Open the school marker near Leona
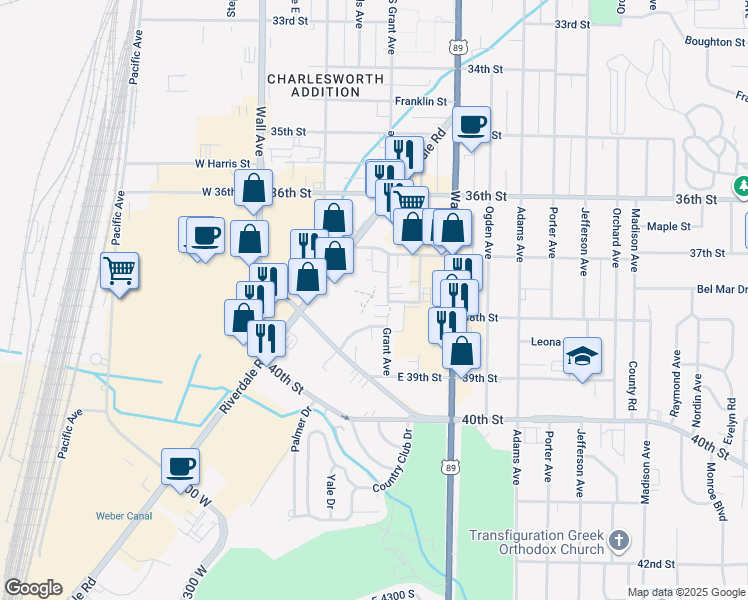 coord(582,356)
